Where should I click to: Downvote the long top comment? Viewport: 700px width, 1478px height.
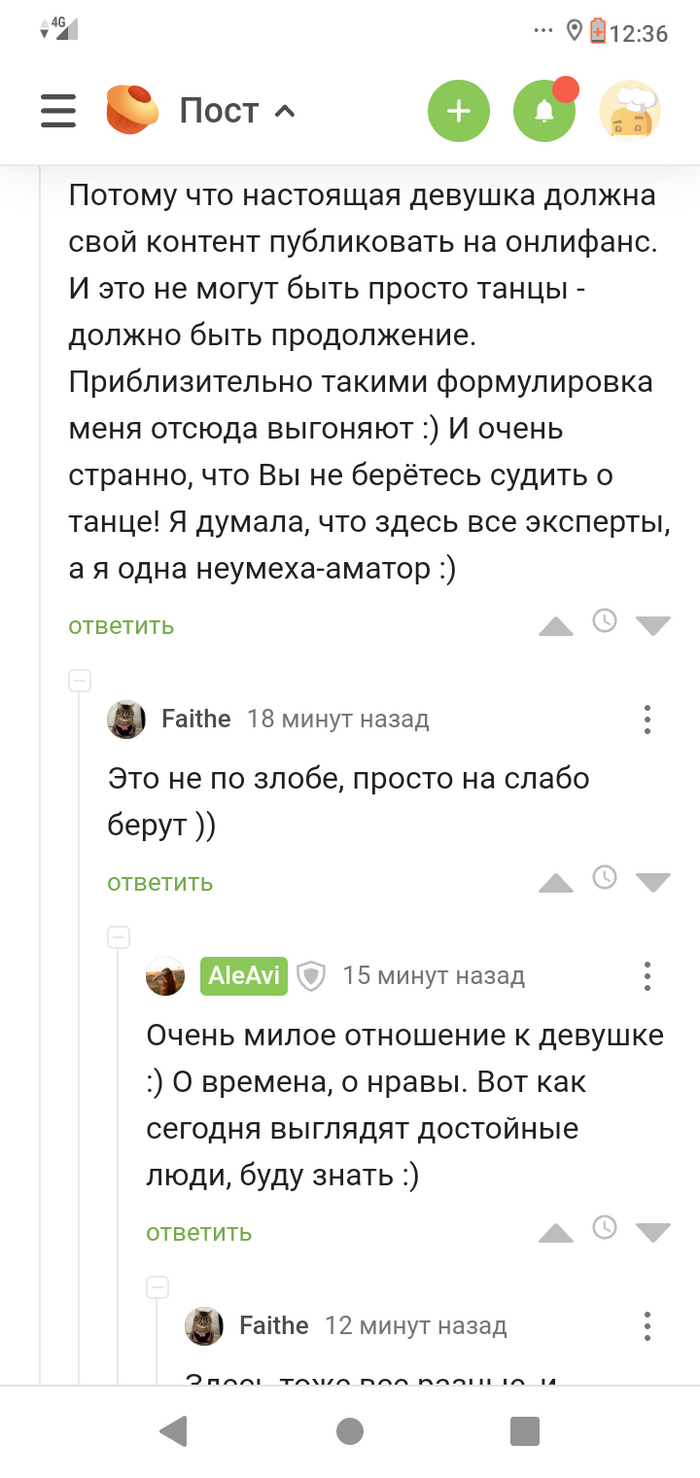pos(653,626)
